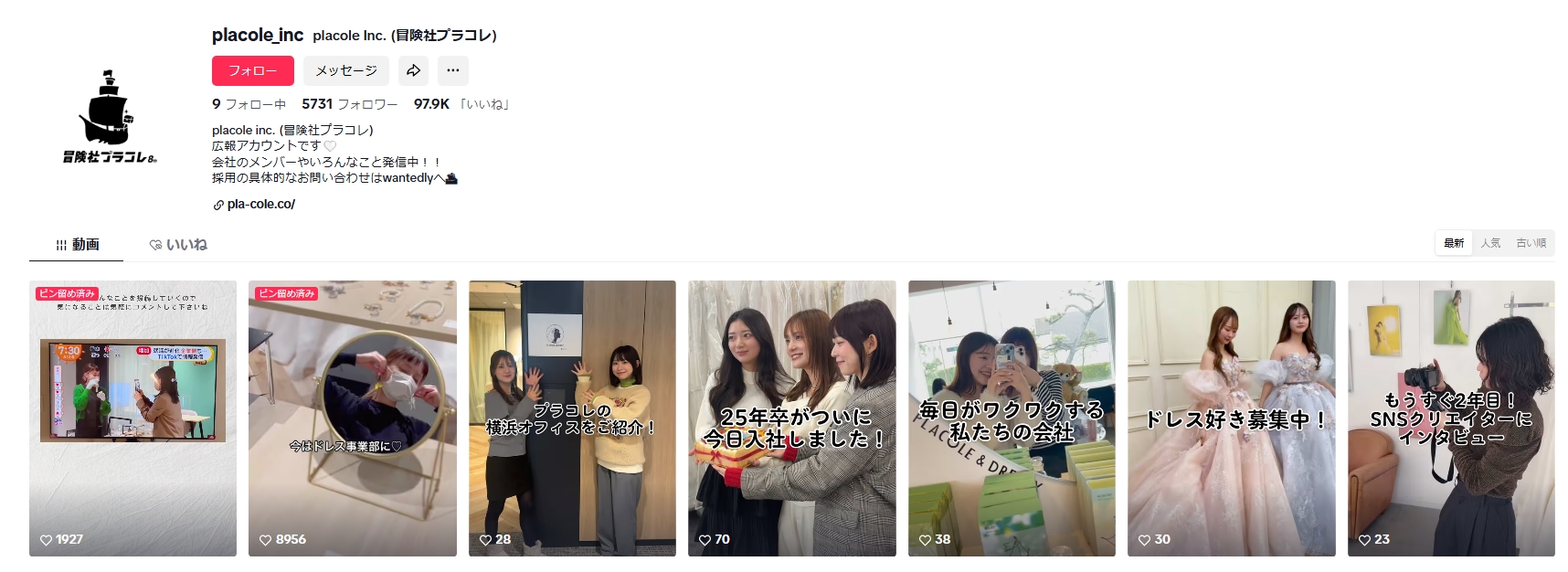Open the 25年卒がついに今日入社しました video
The height and width of the screenshot is (572, 1568).
tap(791, 418)
